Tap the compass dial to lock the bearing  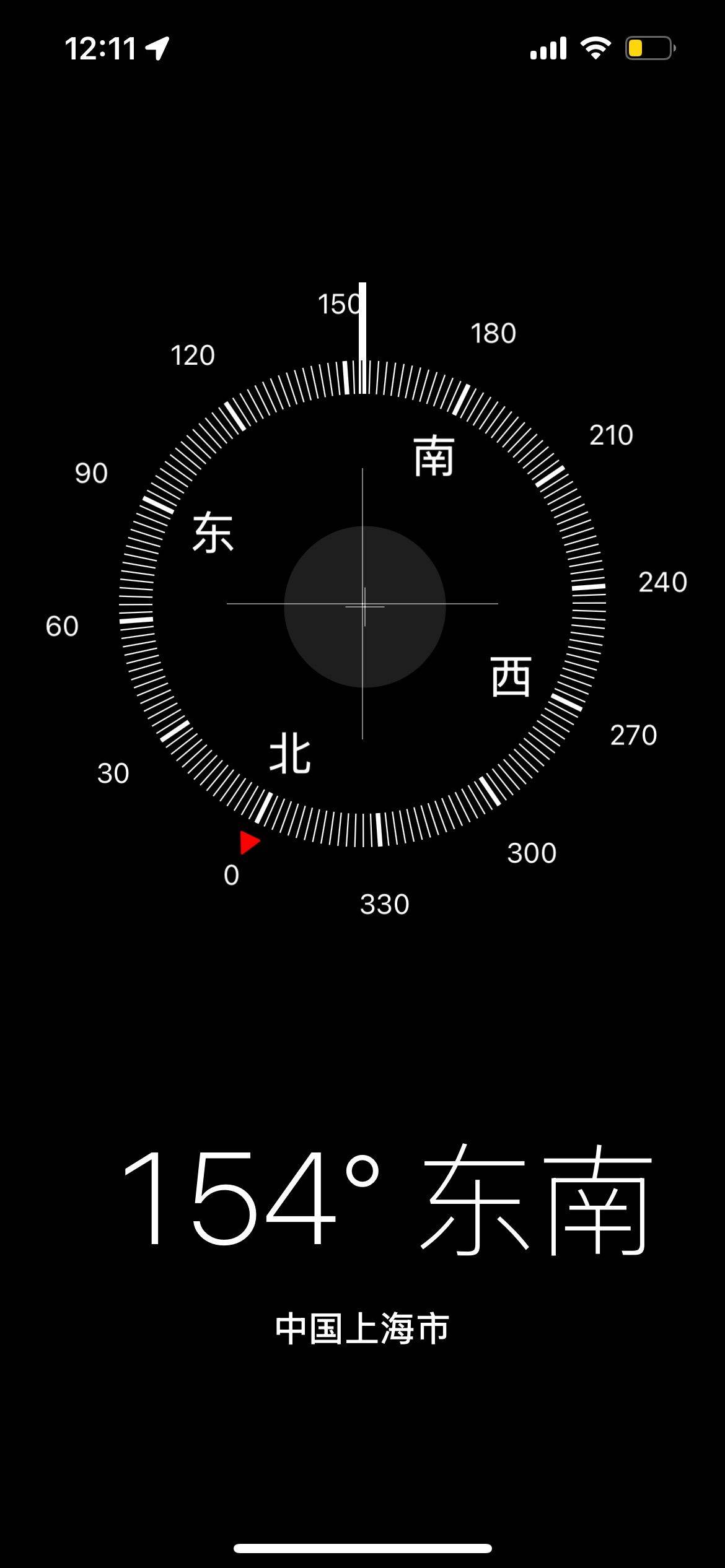click(362, 604)
